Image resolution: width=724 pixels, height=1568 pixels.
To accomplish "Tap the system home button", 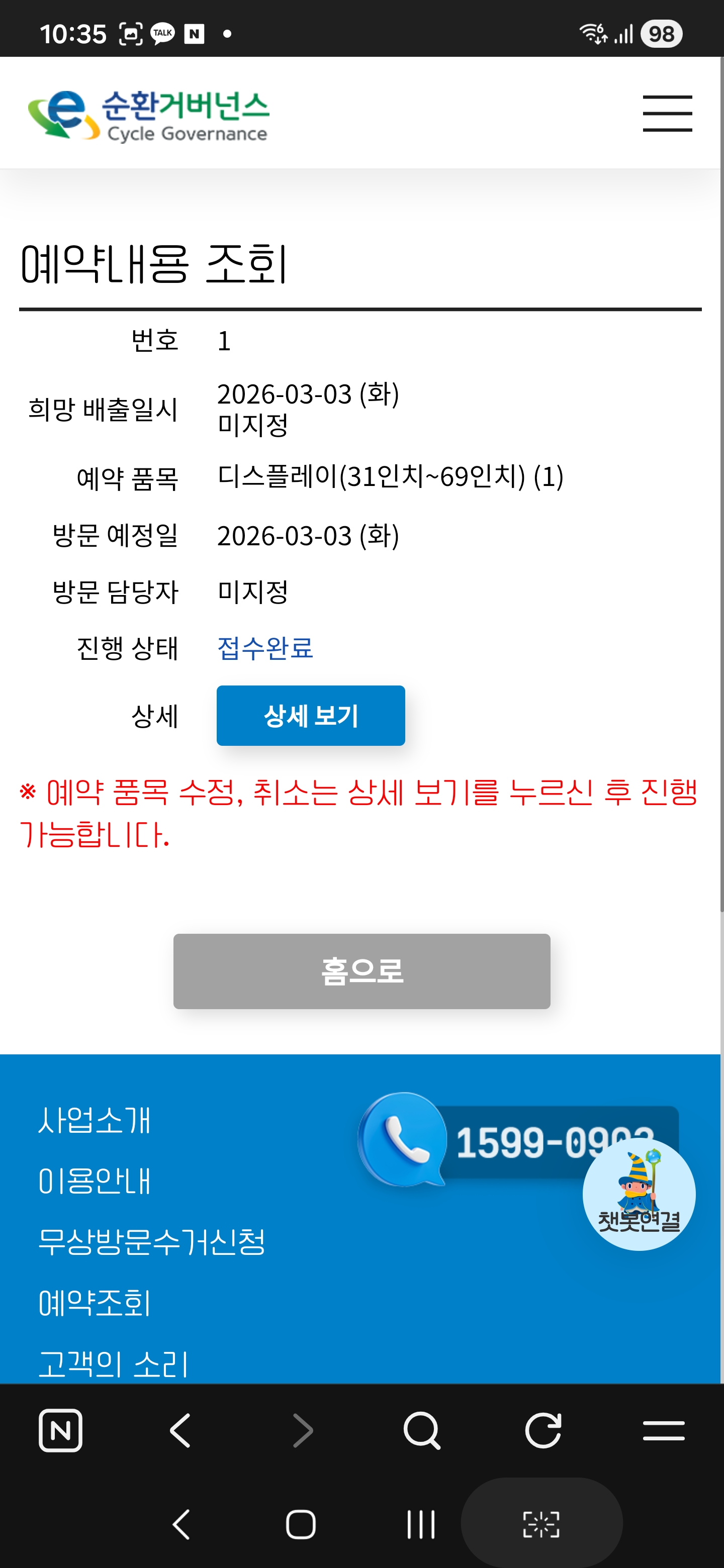I will pyautogui.click(x=301, y=1524).
